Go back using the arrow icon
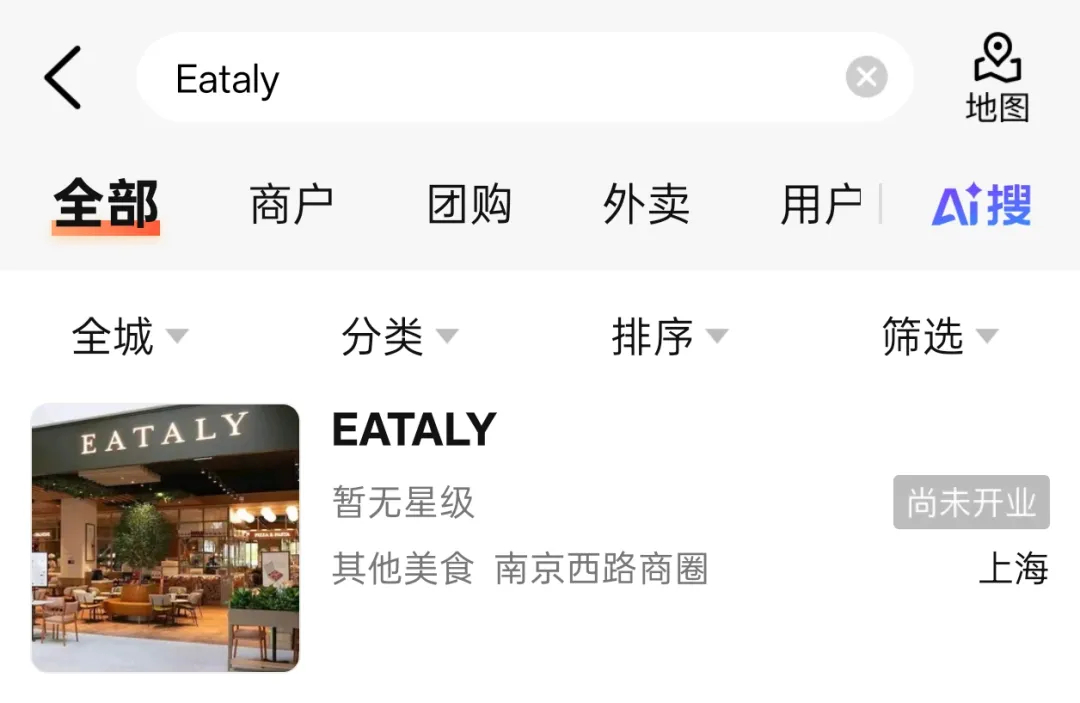The height and width of the screenshot is (703, 1080). pos(62,78)
